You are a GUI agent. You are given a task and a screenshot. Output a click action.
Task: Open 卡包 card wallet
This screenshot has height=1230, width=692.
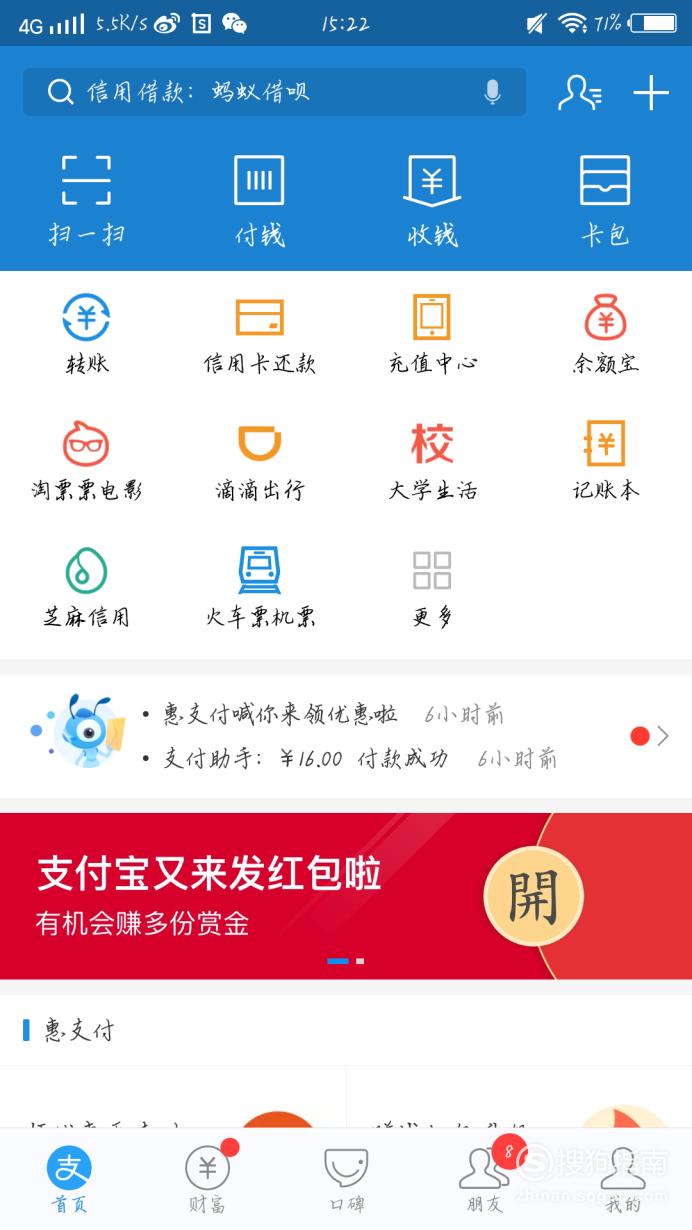[605, 201]
